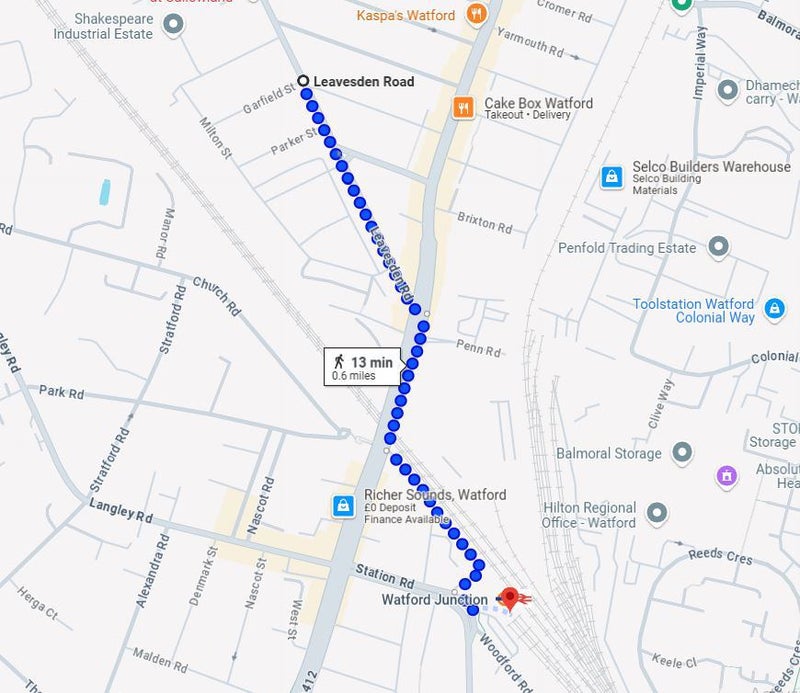Select the Balmoral Storage marker

[x=682, y=453]
